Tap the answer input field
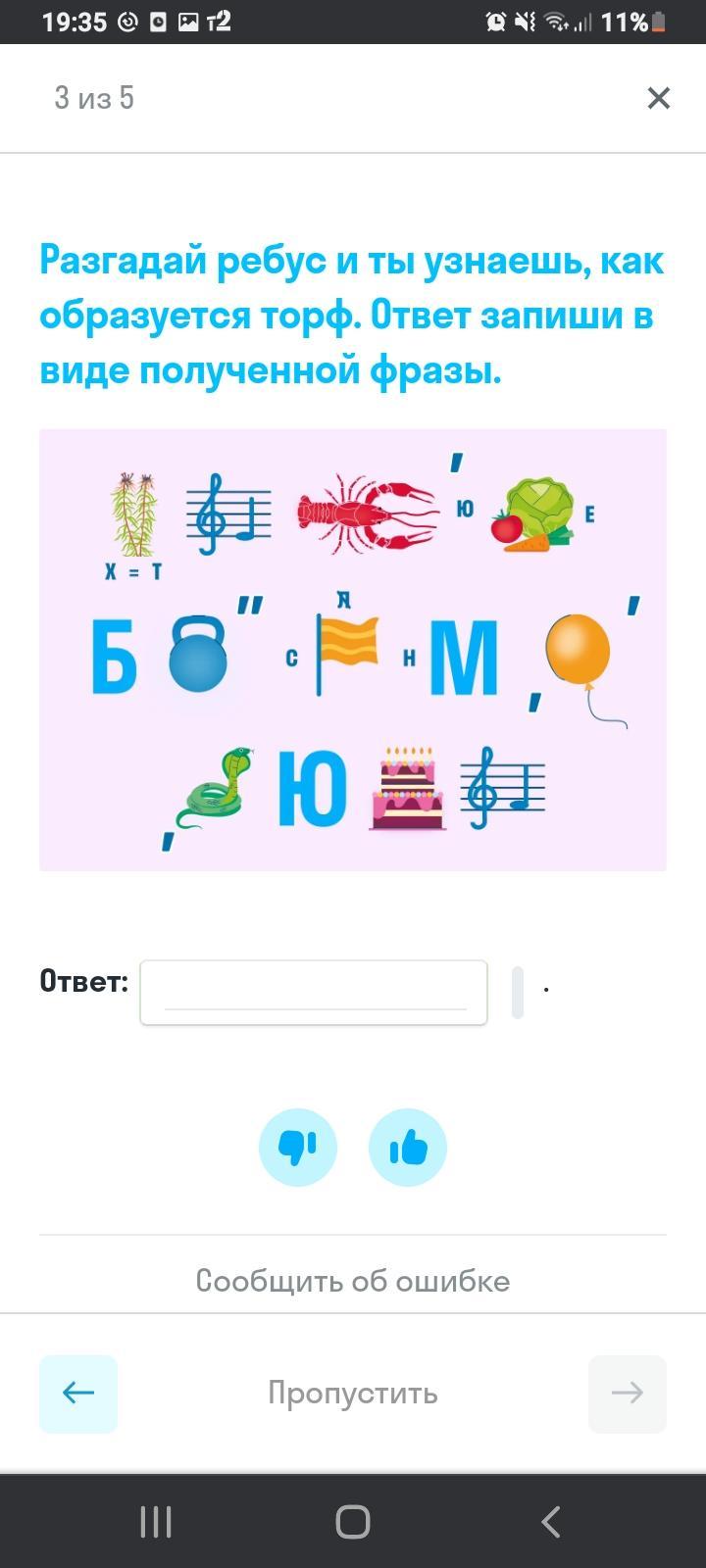 314,992
